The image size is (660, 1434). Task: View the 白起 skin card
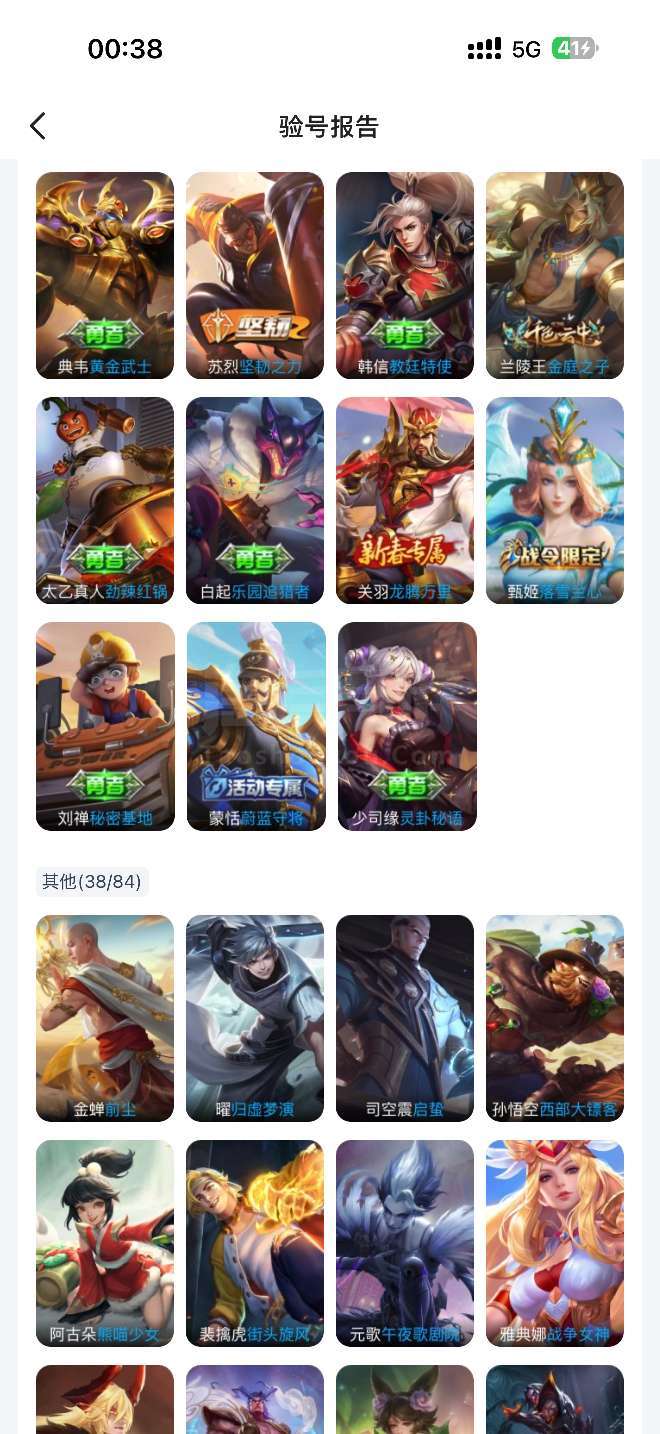click(255, 500)
